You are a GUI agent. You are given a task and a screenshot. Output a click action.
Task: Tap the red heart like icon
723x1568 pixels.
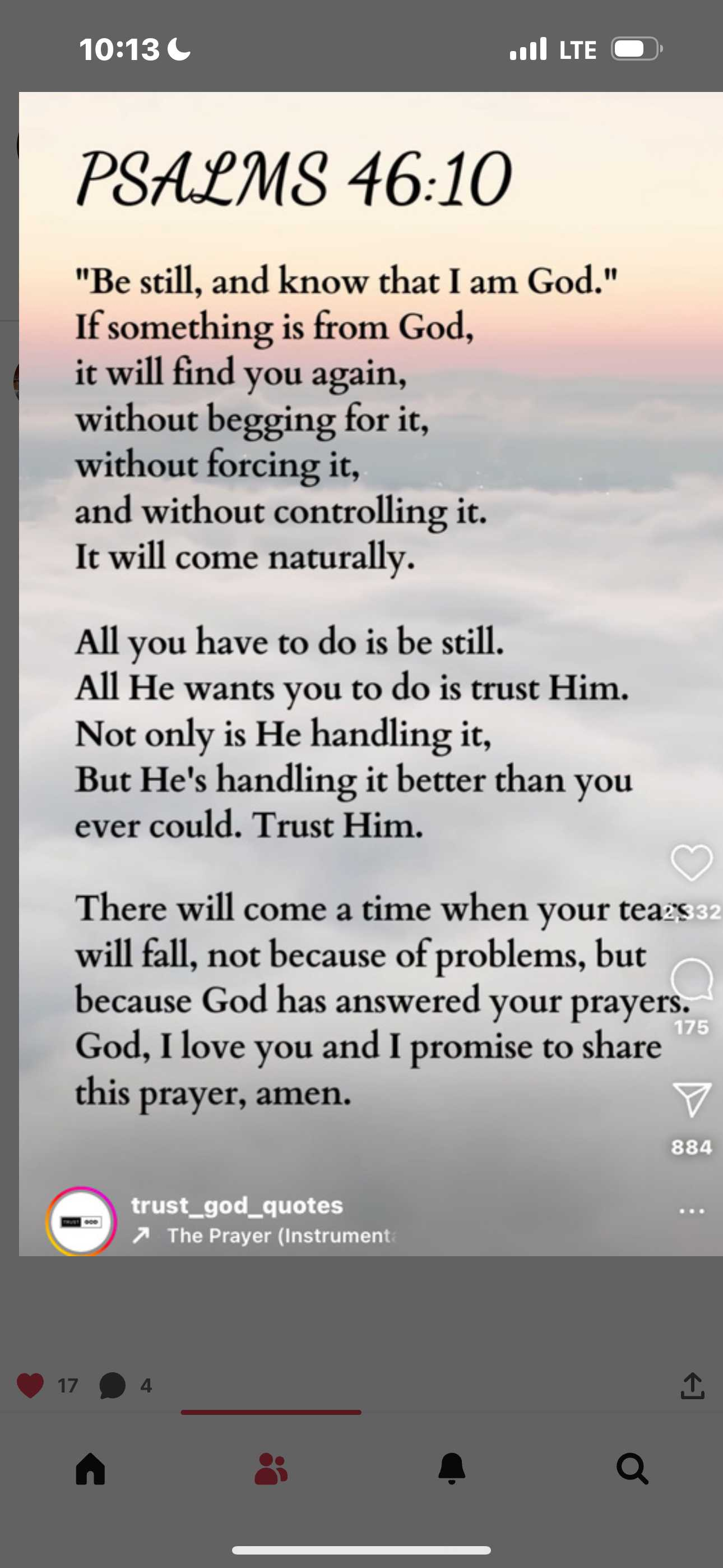coord(30,1385)
